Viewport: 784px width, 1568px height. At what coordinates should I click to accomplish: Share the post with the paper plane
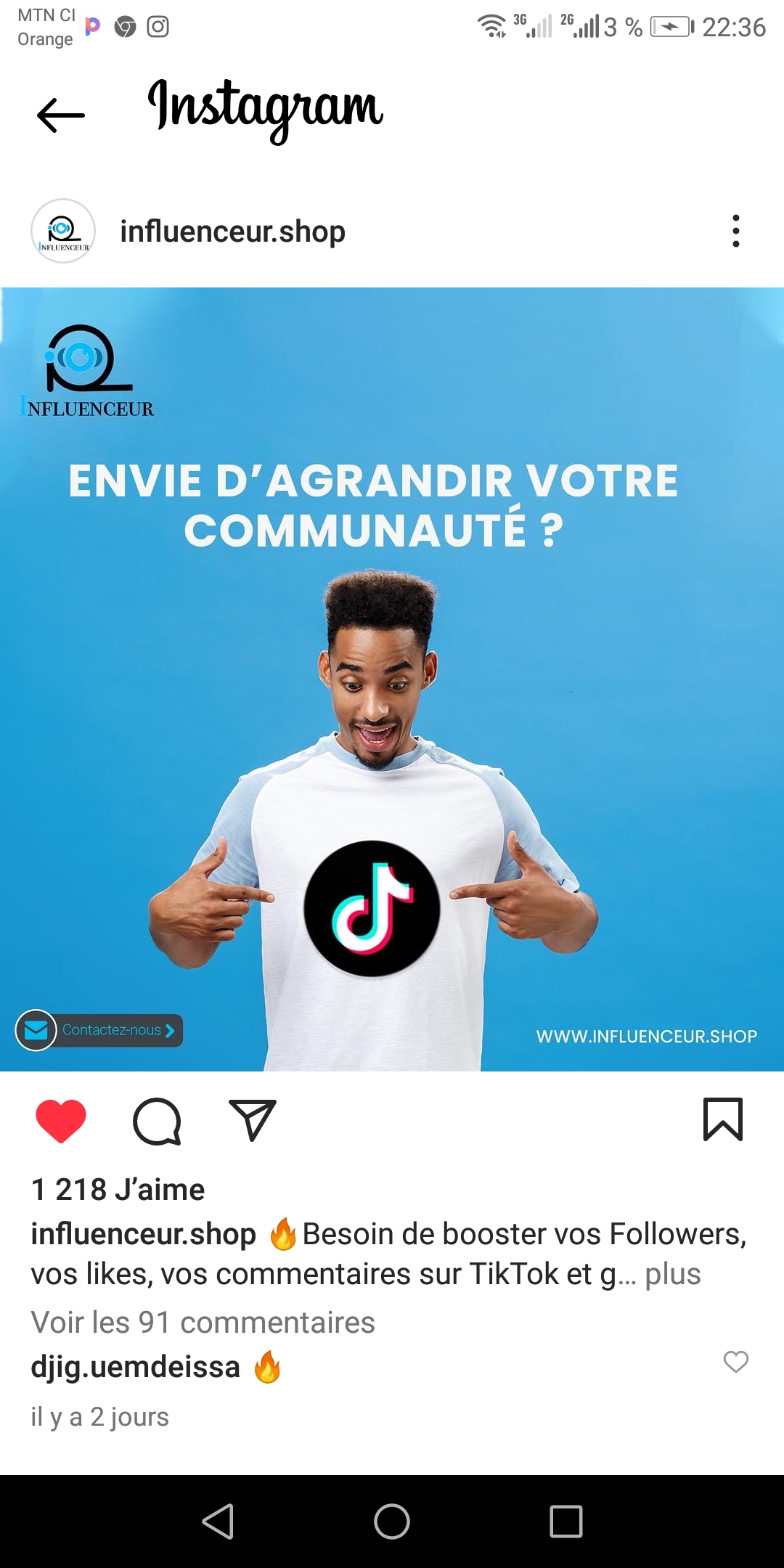tap(252, 1119)
